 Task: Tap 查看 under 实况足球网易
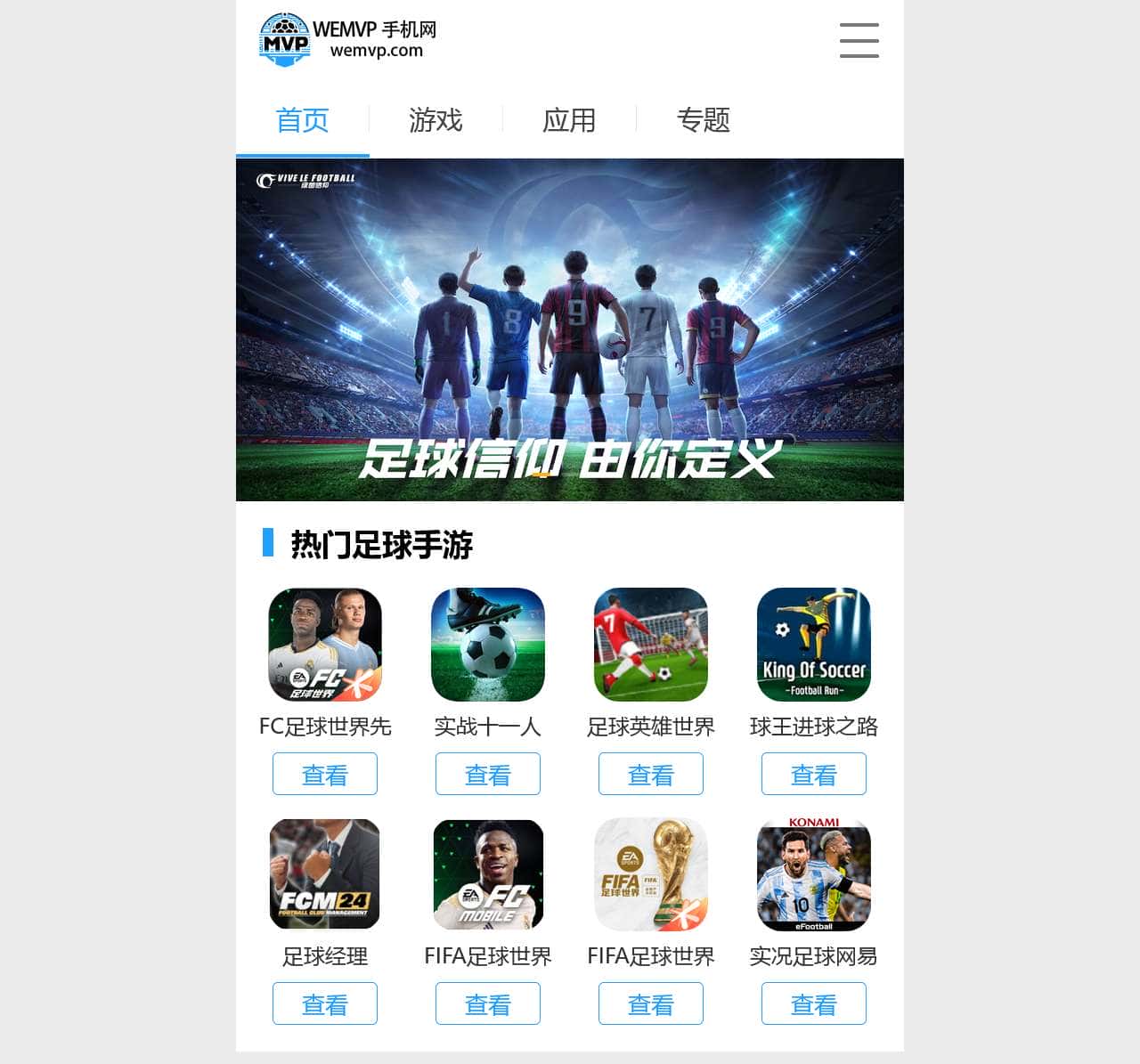tap(814, 1003)
